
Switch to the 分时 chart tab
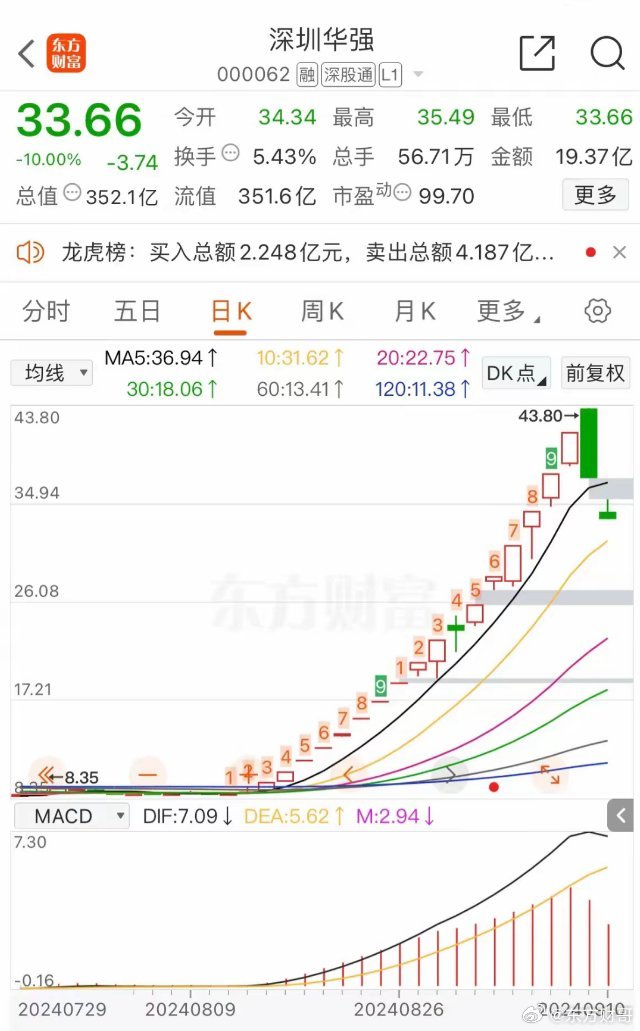45,310
